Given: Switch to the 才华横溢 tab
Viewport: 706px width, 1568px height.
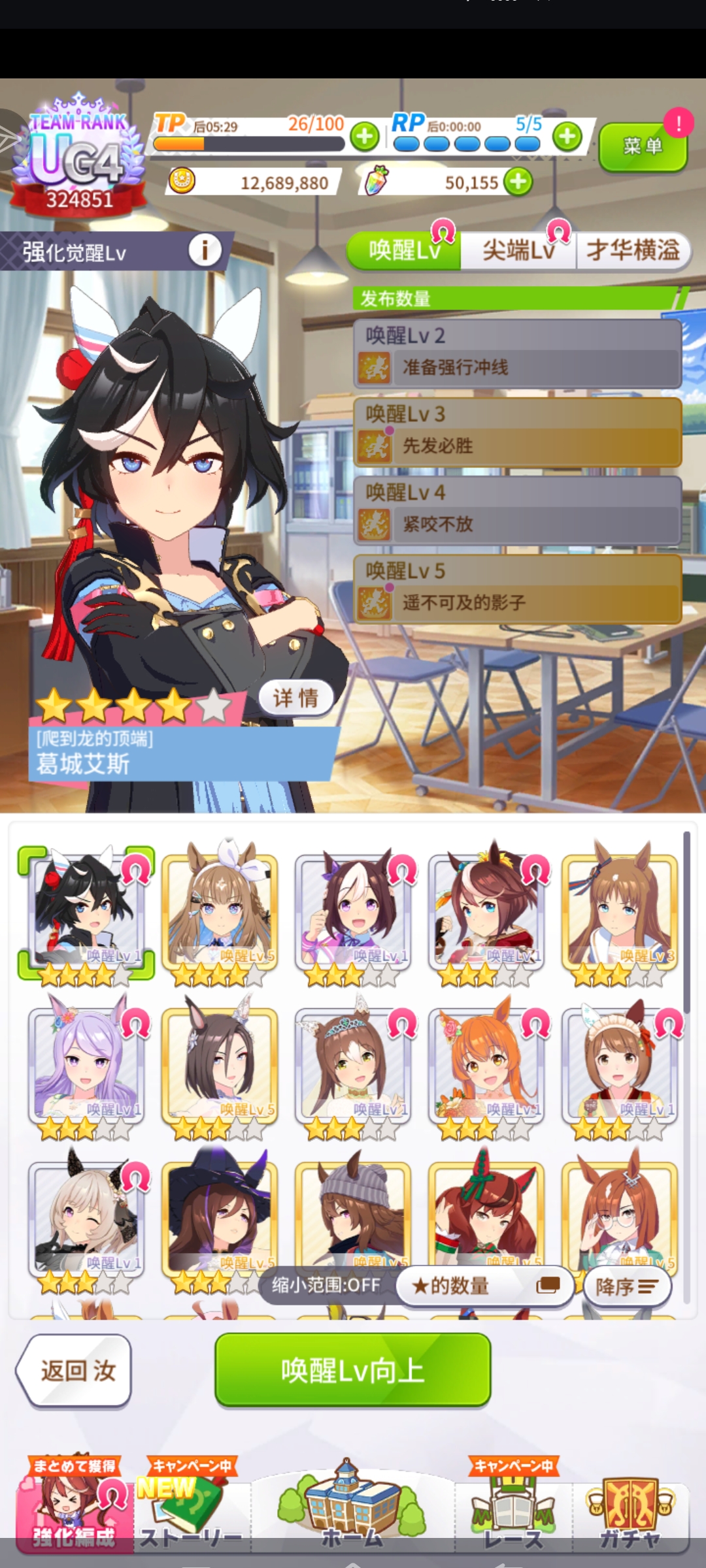Looking at the screenshot, I should (632, 250).
